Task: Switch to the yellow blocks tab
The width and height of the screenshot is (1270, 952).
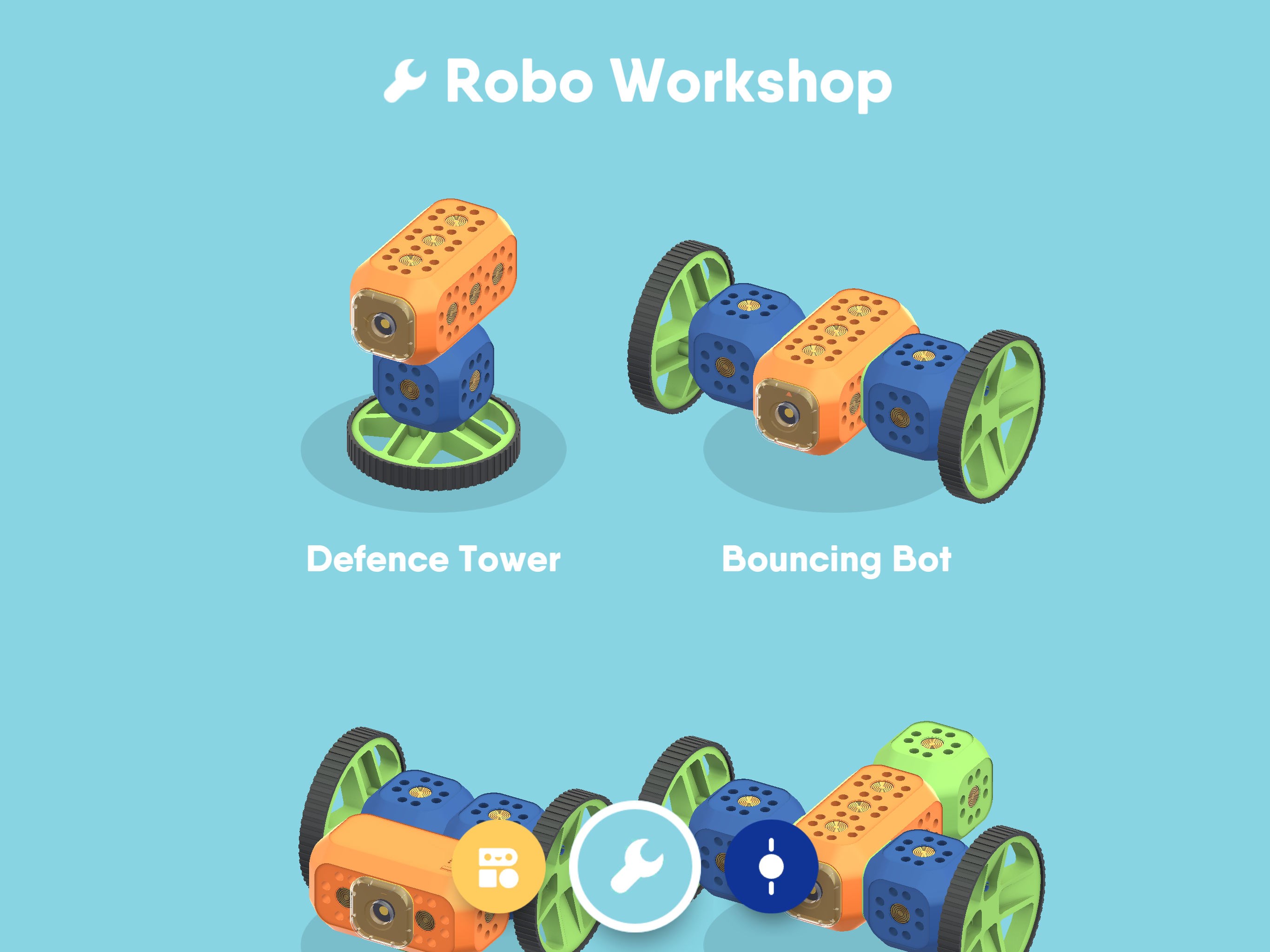Action: point(498,866)
